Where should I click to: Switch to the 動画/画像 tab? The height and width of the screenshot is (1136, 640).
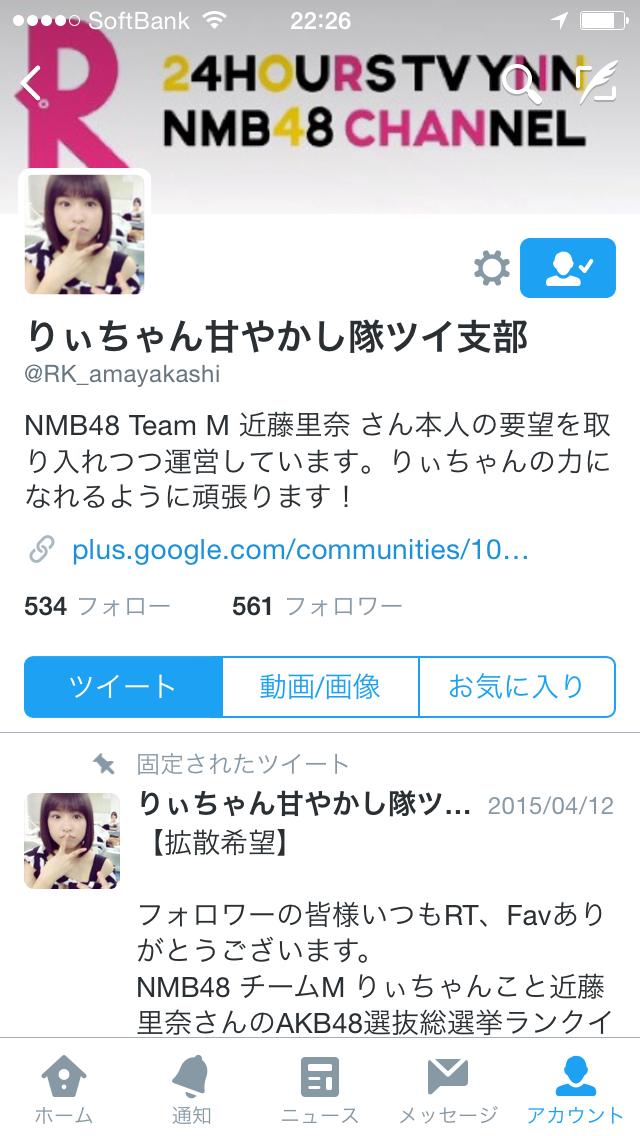320,687
